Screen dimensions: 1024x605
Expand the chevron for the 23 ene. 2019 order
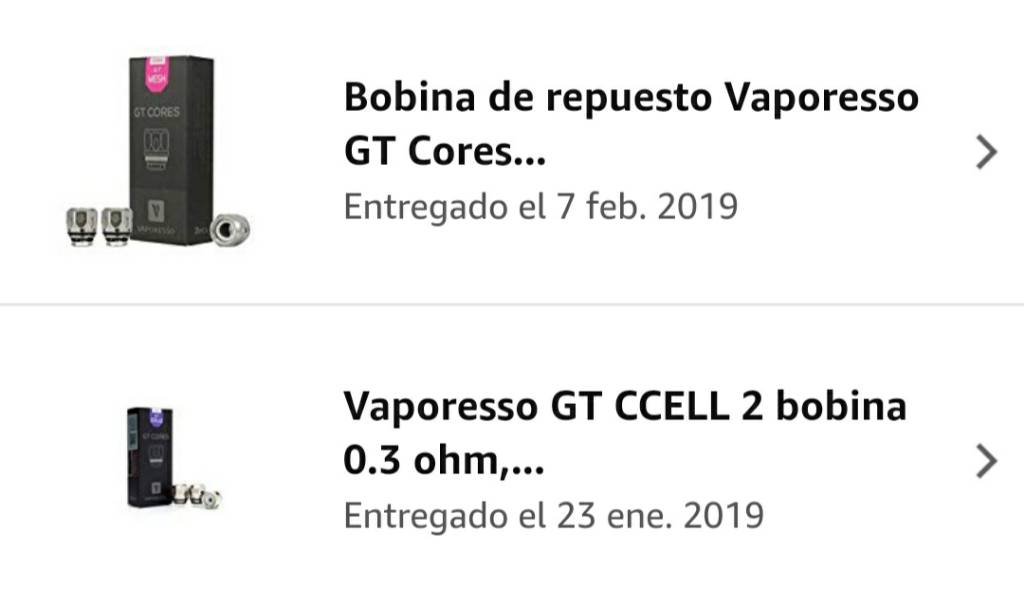coord(986,460)
